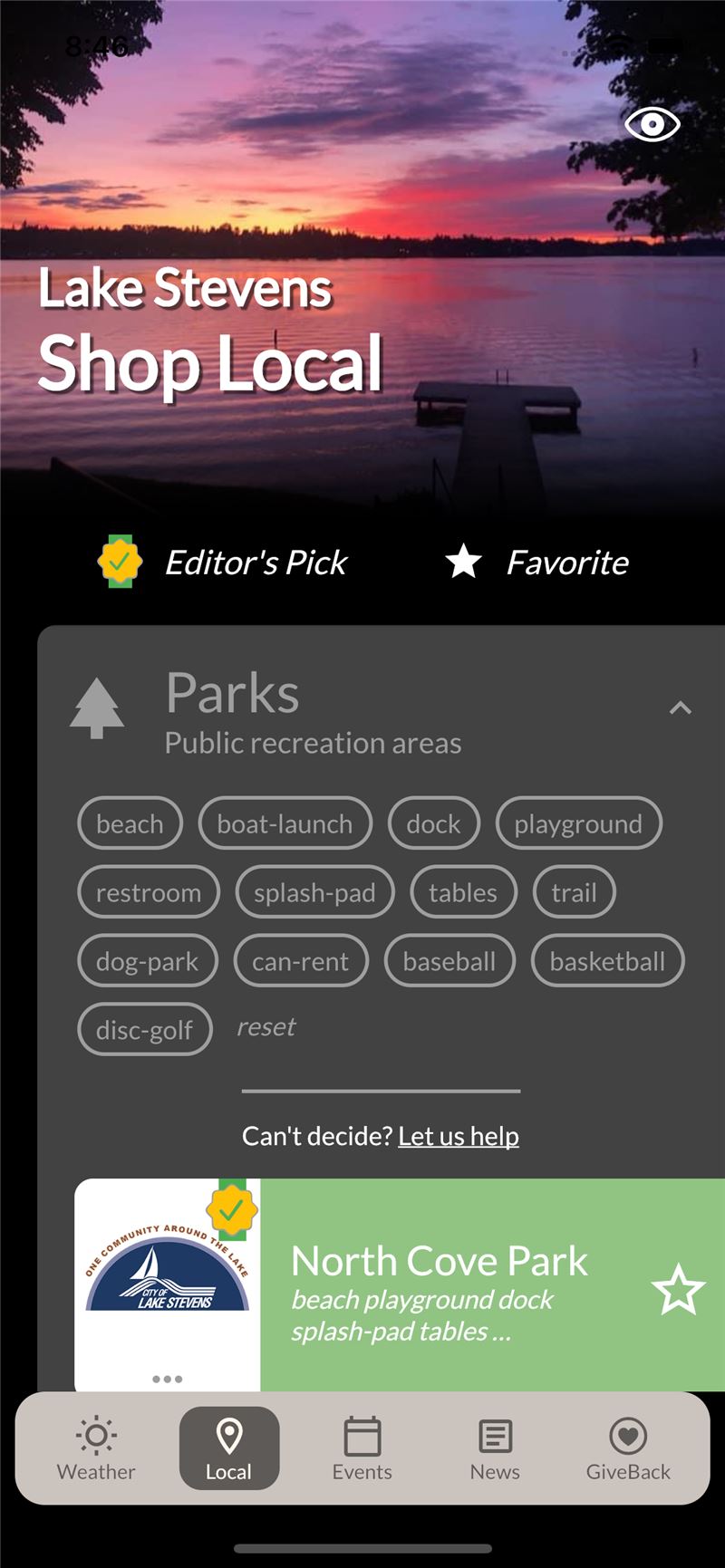Image resolution: width=725 pixels, height=1568 pixels.
Task: Switch to the Weather tab
Action: (x=96, y=1448)
